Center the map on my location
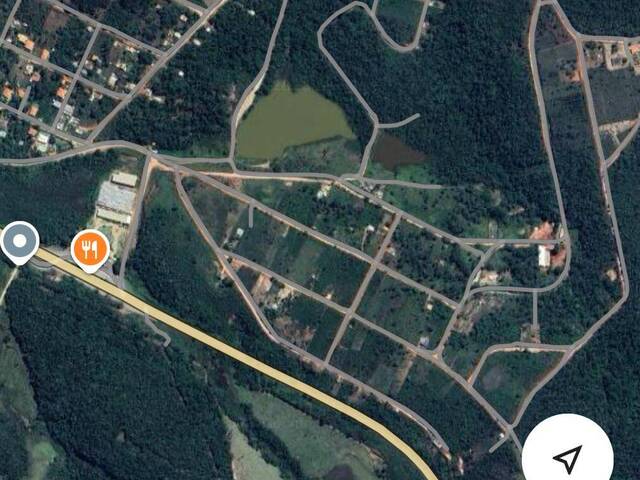This screenshot has height=480, width=640. (x=567, y=459)
